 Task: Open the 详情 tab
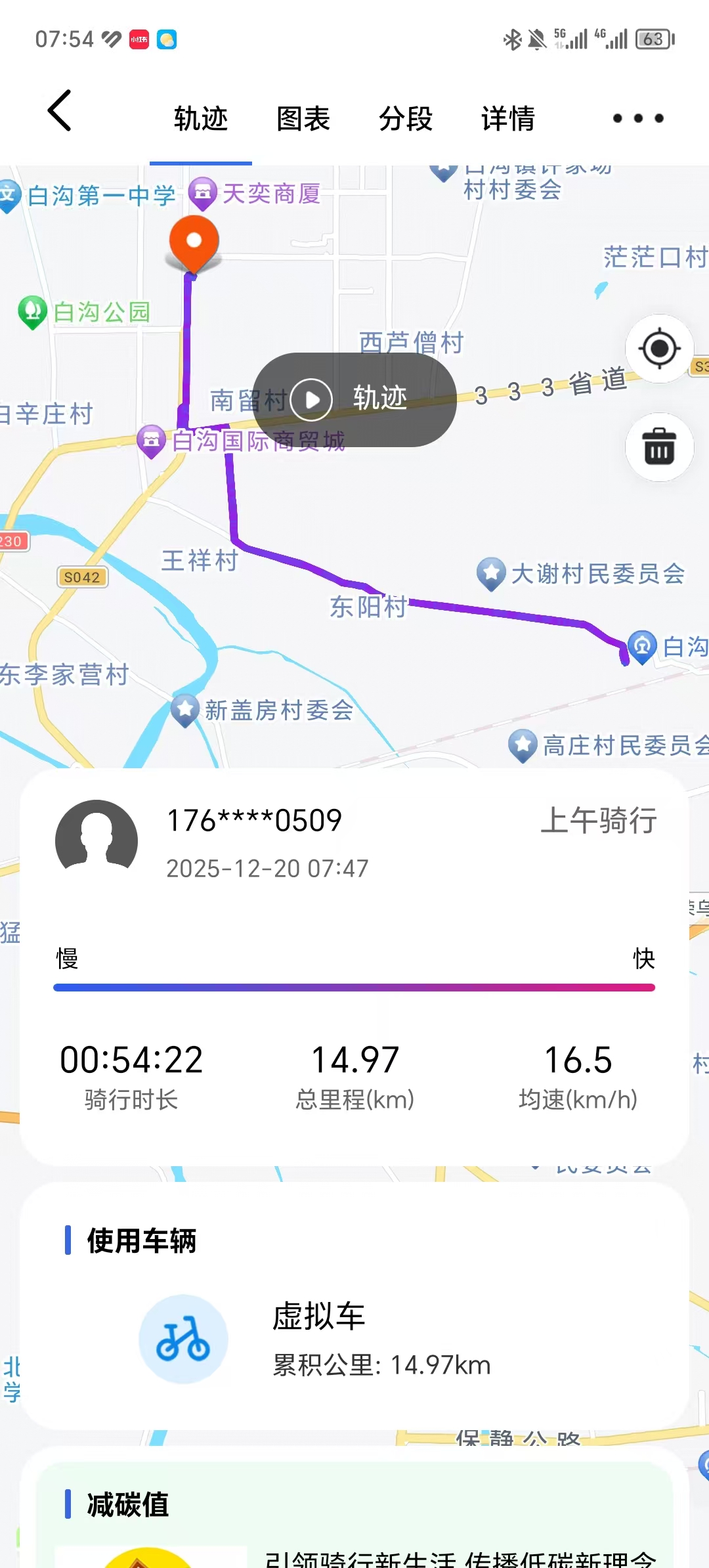(x=508, y=119)
